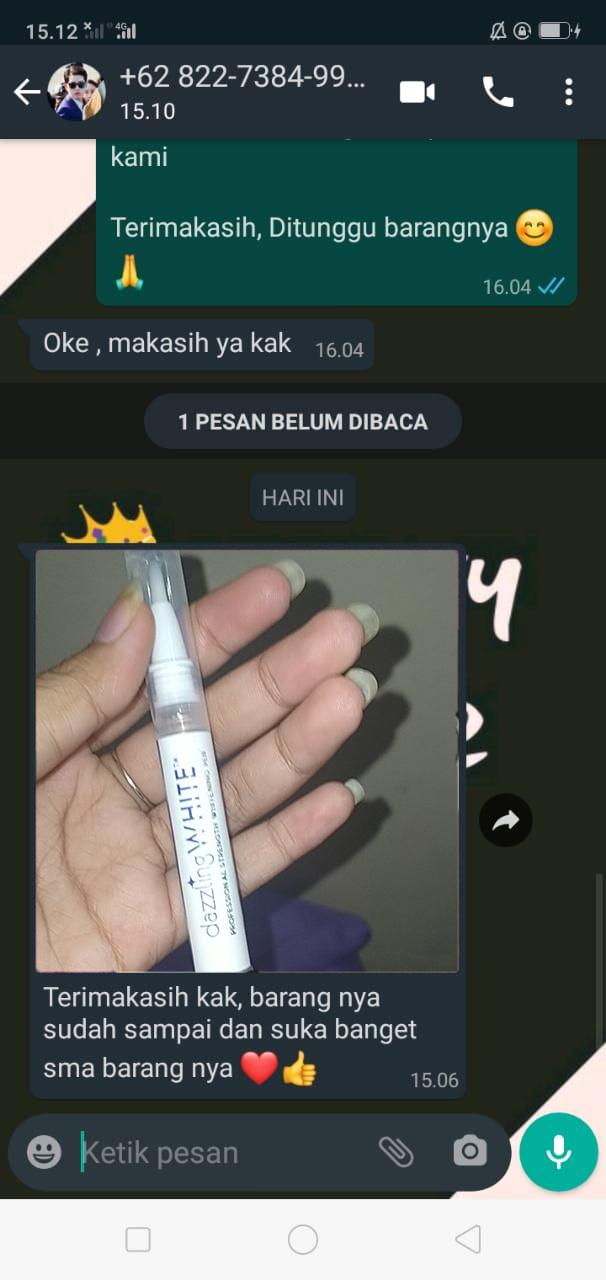Start a video call
Viewport: 606px width, 1280px height.
tap(417, 92)
